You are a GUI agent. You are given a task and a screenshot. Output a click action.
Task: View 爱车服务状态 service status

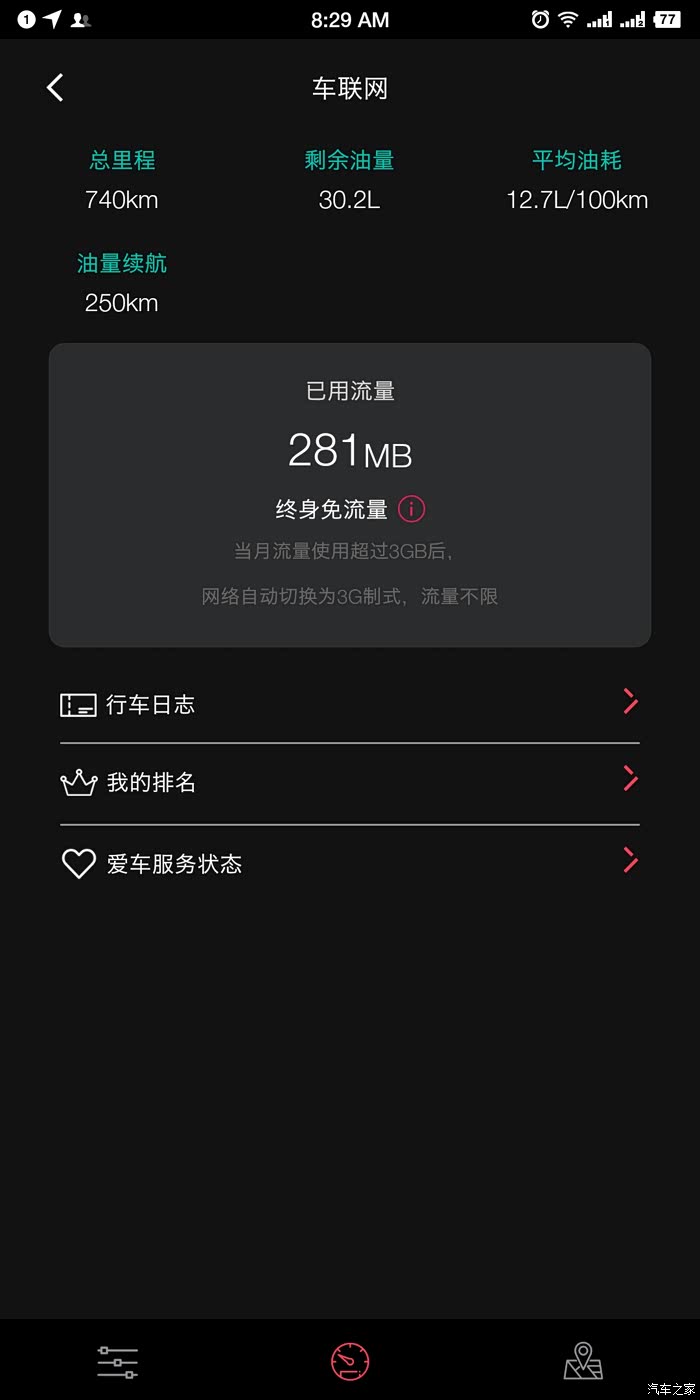tap(349, 863)
